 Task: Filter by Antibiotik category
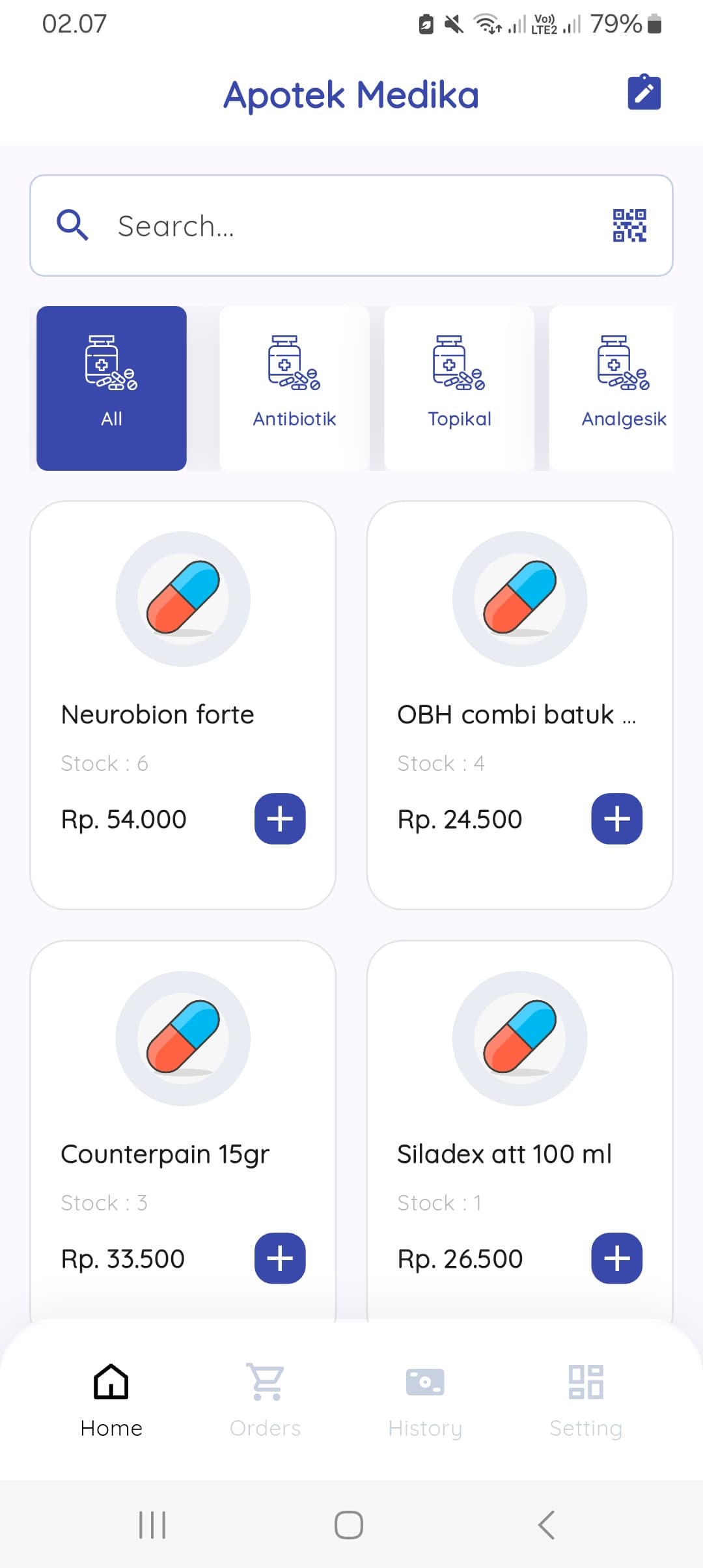tap(294, 388)
